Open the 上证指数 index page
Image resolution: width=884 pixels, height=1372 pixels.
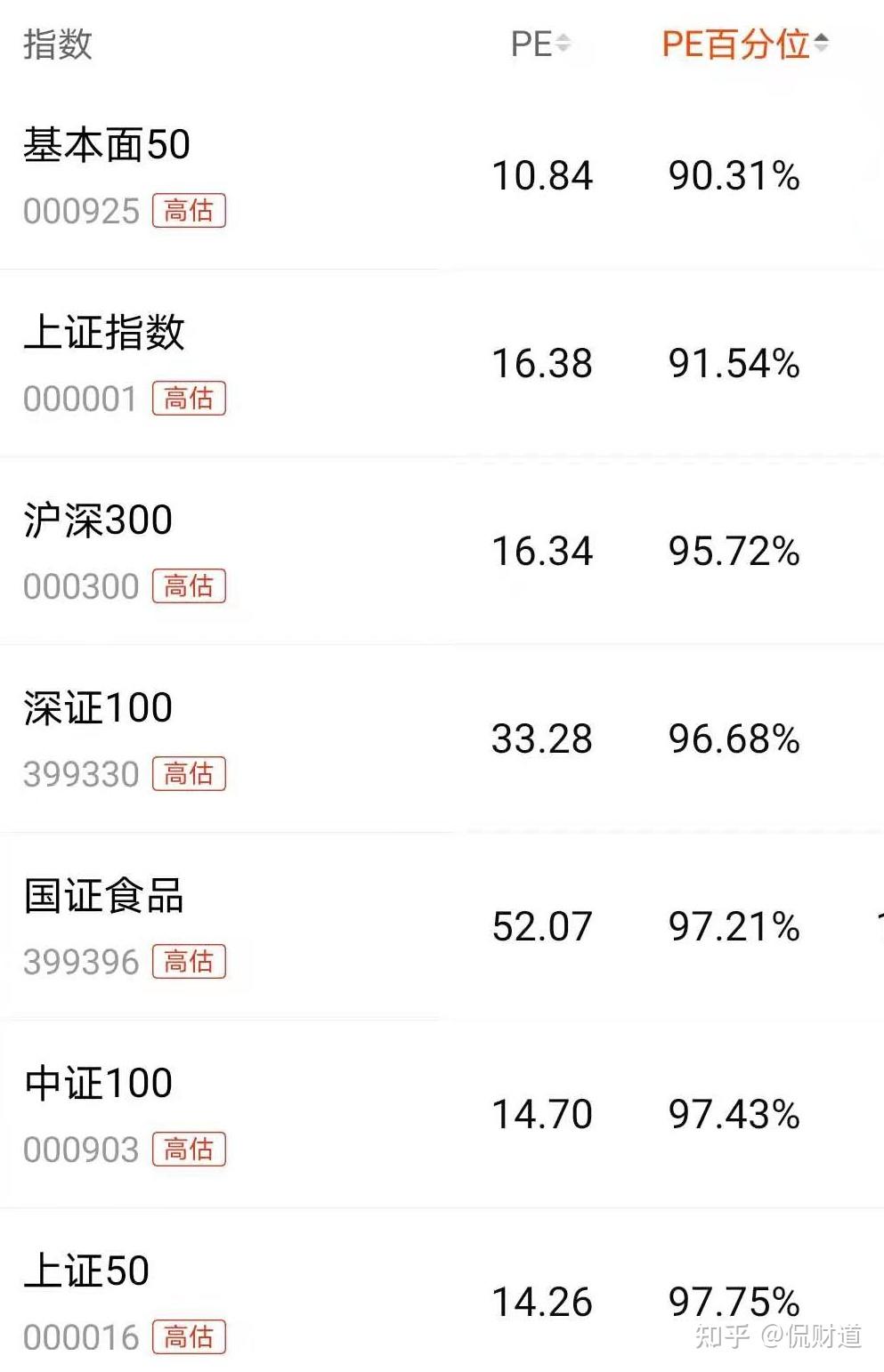click(103, 335)
